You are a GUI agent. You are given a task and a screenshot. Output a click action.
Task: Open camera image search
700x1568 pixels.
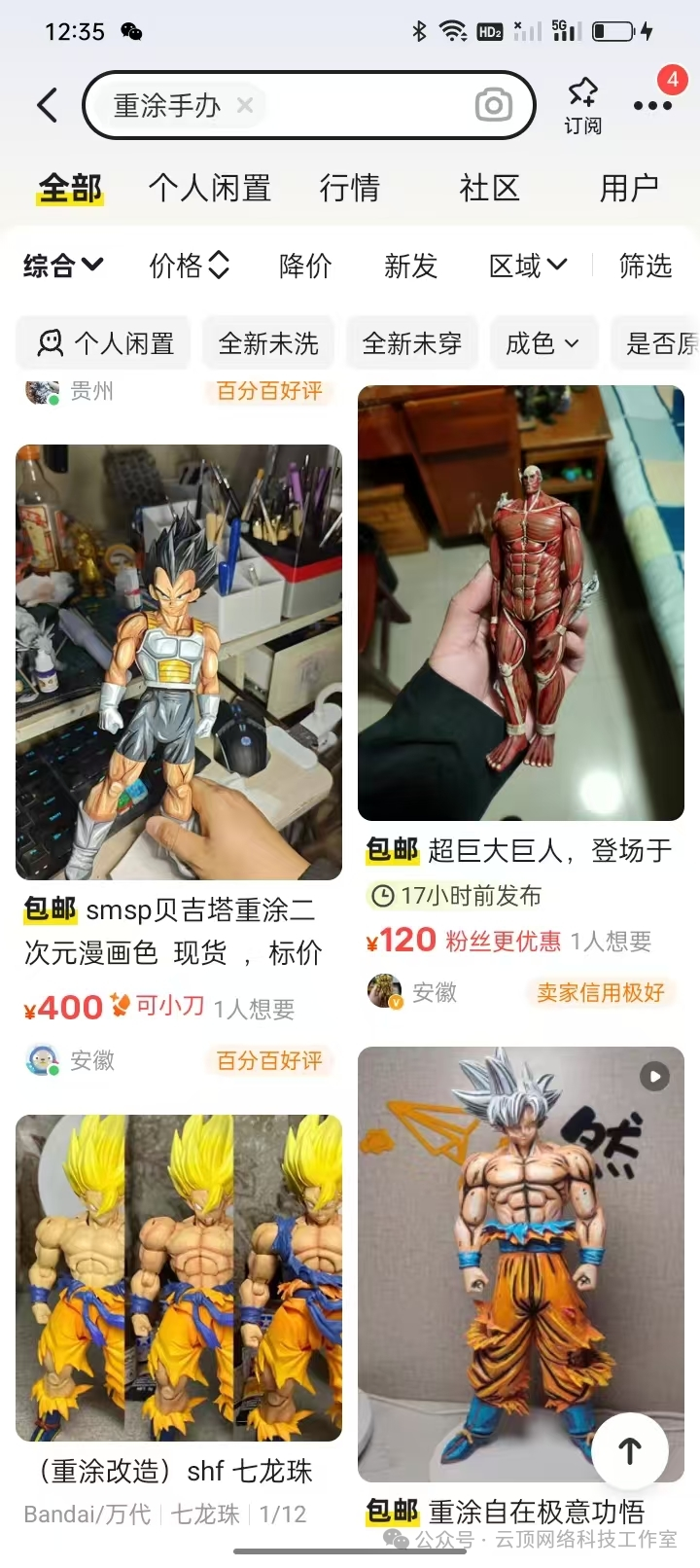[493, 105]
